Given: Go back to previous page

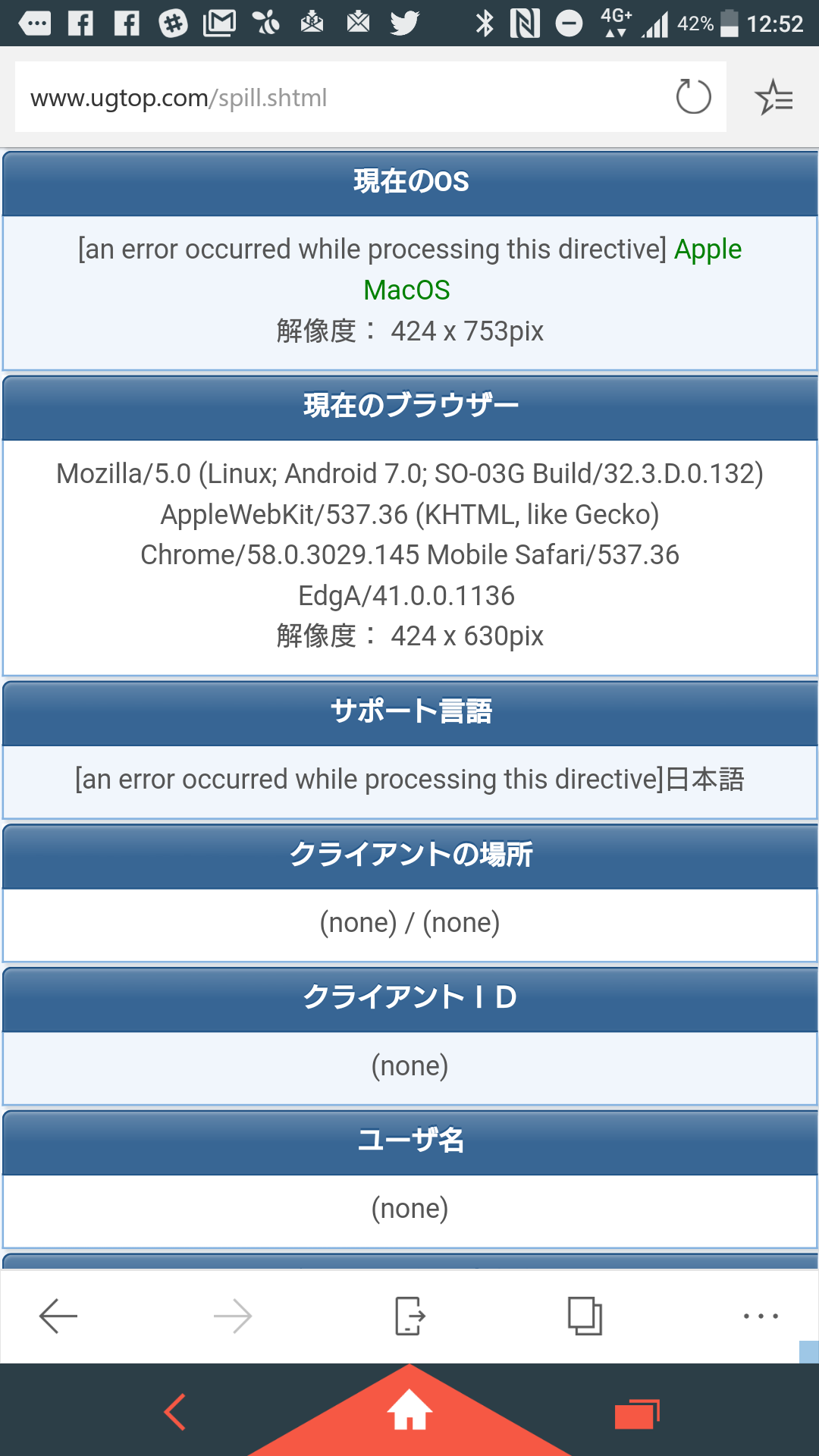Looking at the screenshot, I should (x=58, y=1316).
